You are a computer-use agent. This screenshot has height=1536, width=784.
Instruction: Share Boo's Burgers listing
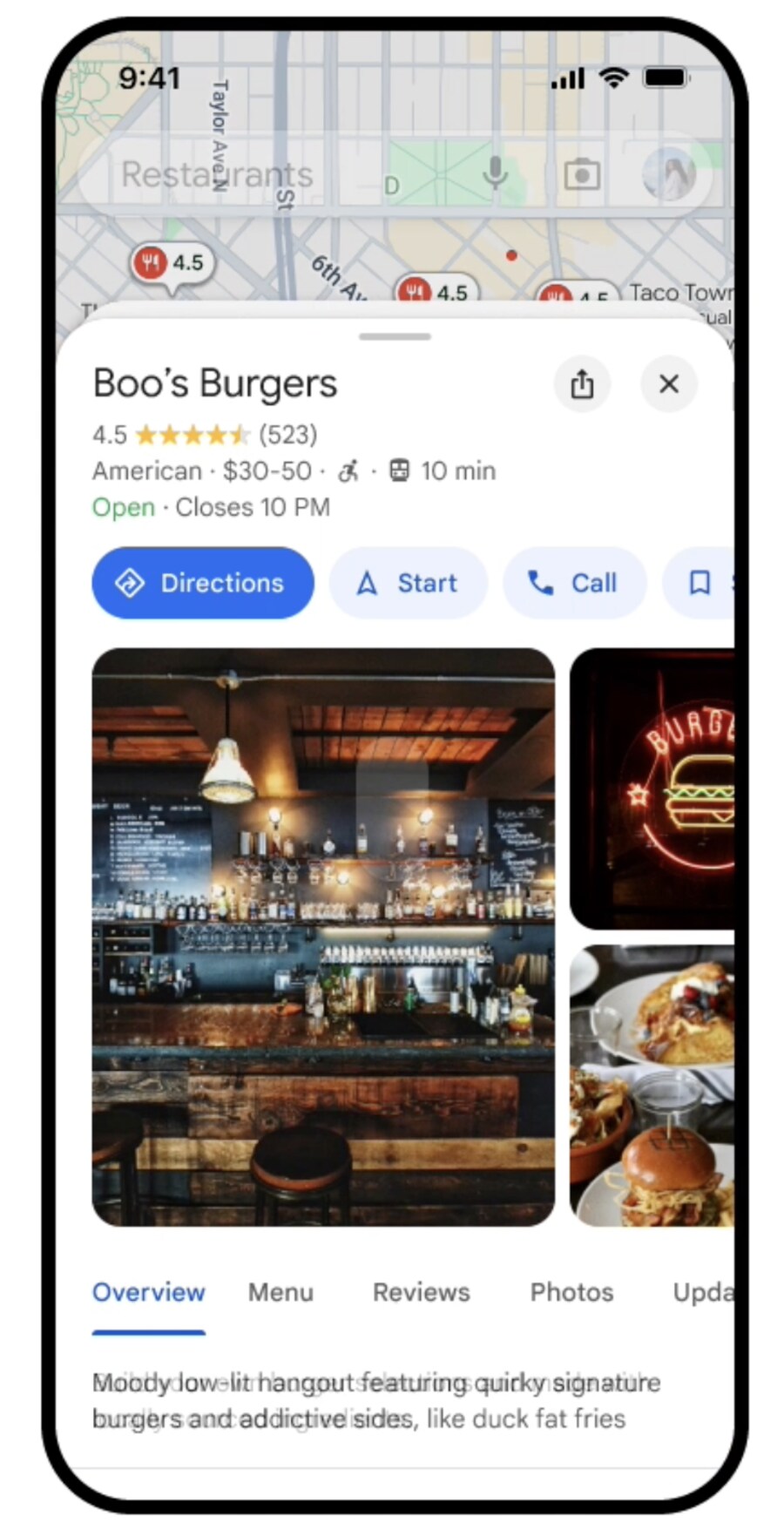(581, 383)
